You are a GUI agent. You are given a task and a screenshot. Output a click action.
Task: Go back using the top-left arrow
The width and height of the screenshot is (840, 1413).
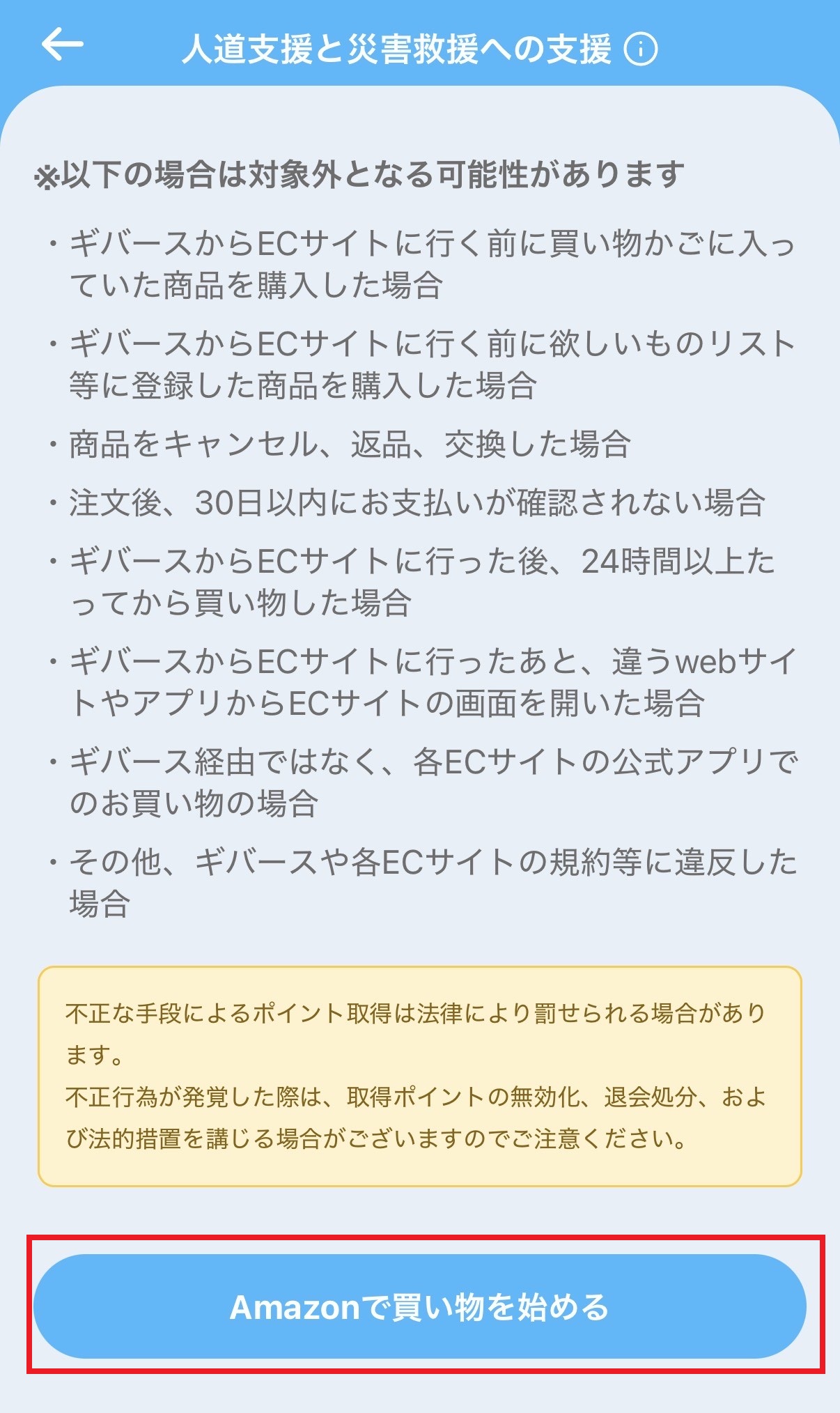pos(62,45)
